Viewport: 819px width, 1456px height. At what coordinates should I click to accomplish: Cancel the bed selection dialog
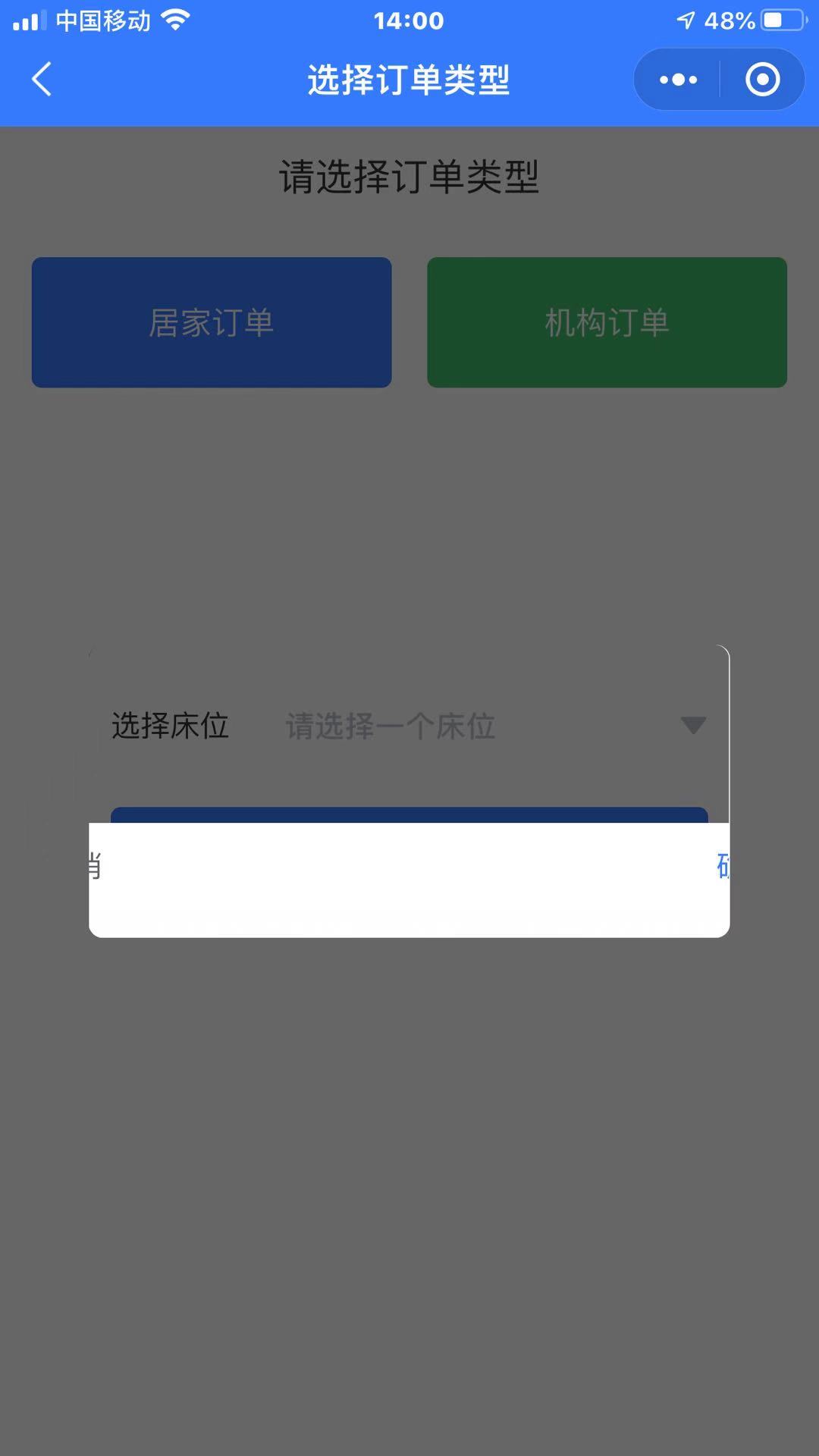point(95,864)
